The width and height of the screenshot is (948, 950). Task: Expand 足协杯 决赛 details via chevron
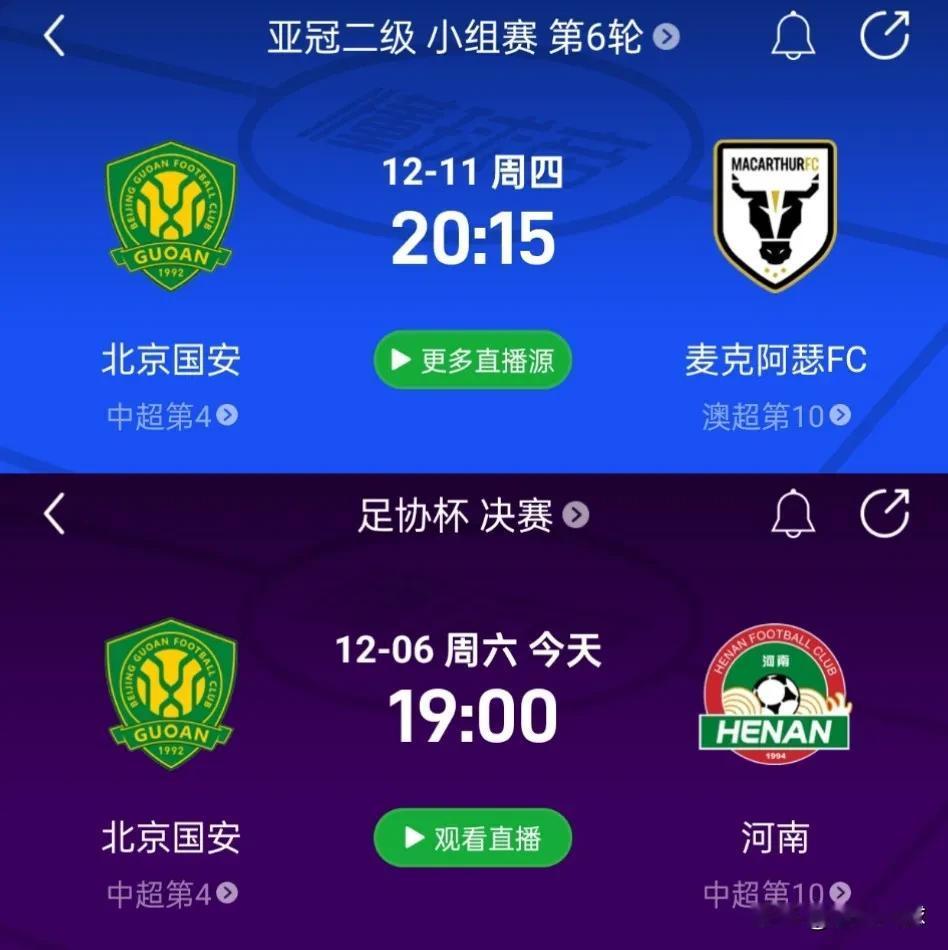[x=575, y=516]
